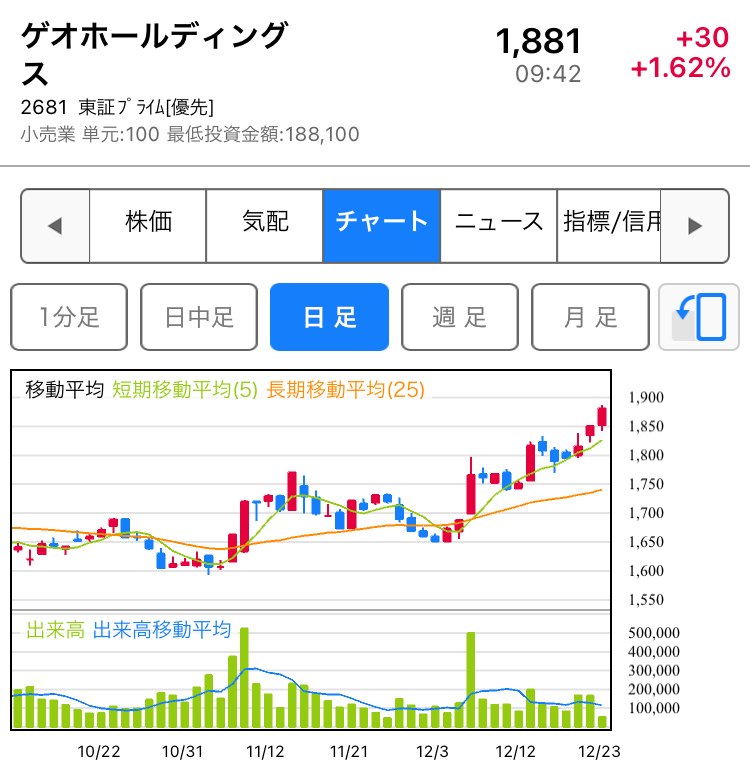Change the chart to 週足
Screen dimensions: 750x767
click(460, 317)
